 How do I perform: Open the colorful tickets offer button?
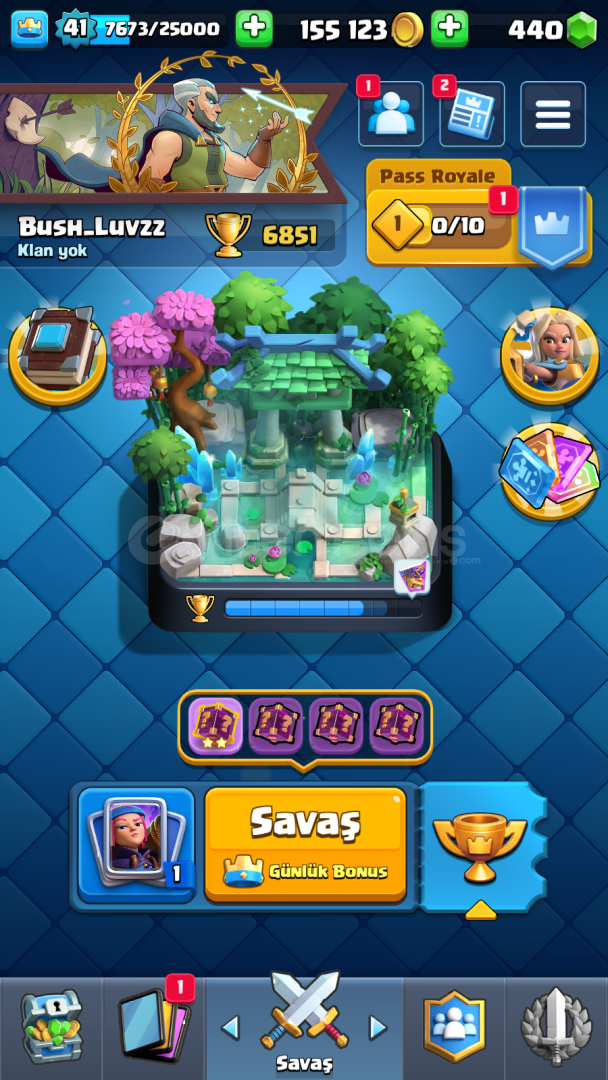(549, 470)
